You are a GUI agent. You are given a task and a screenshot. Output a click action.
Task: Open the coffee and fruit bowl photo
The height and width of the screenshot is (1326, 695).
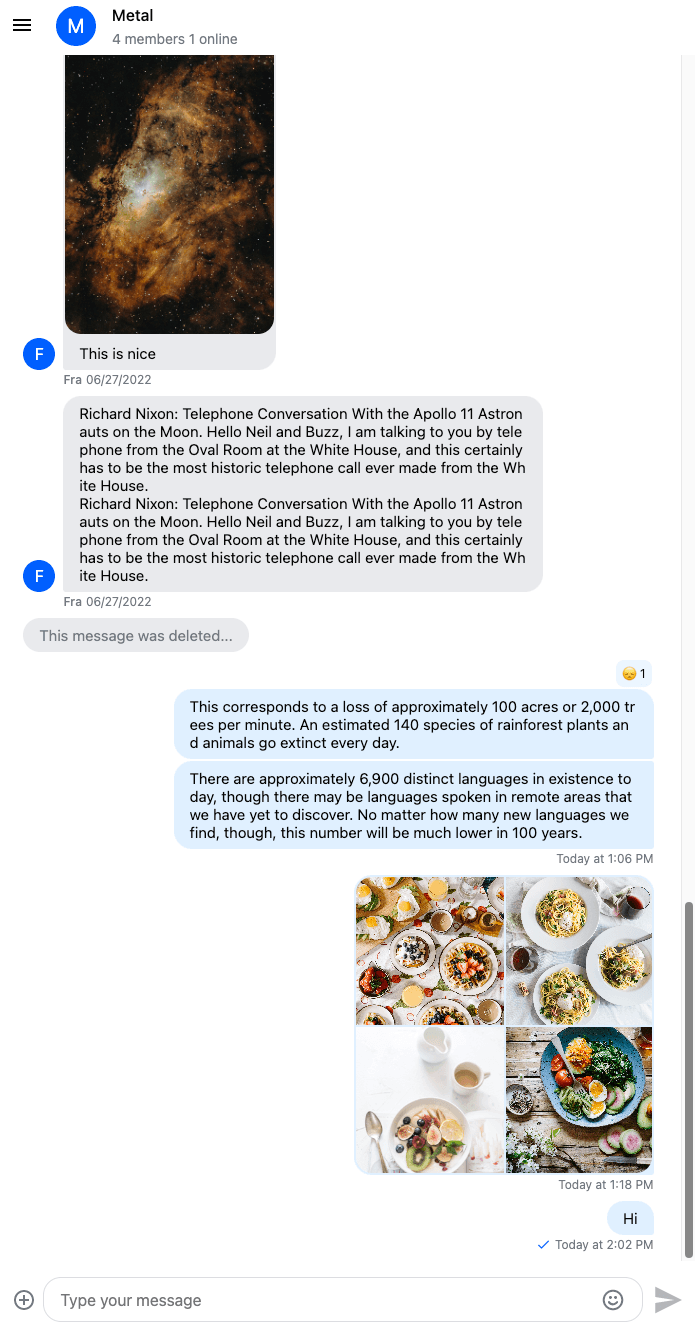pos(430,1100)
